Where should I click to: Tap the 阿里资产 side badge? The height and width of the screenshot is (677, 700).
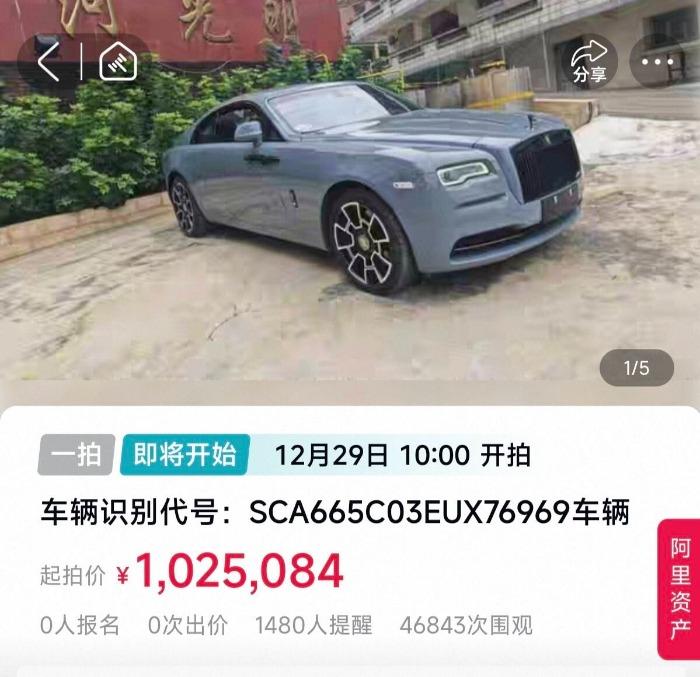pos(679,589)
